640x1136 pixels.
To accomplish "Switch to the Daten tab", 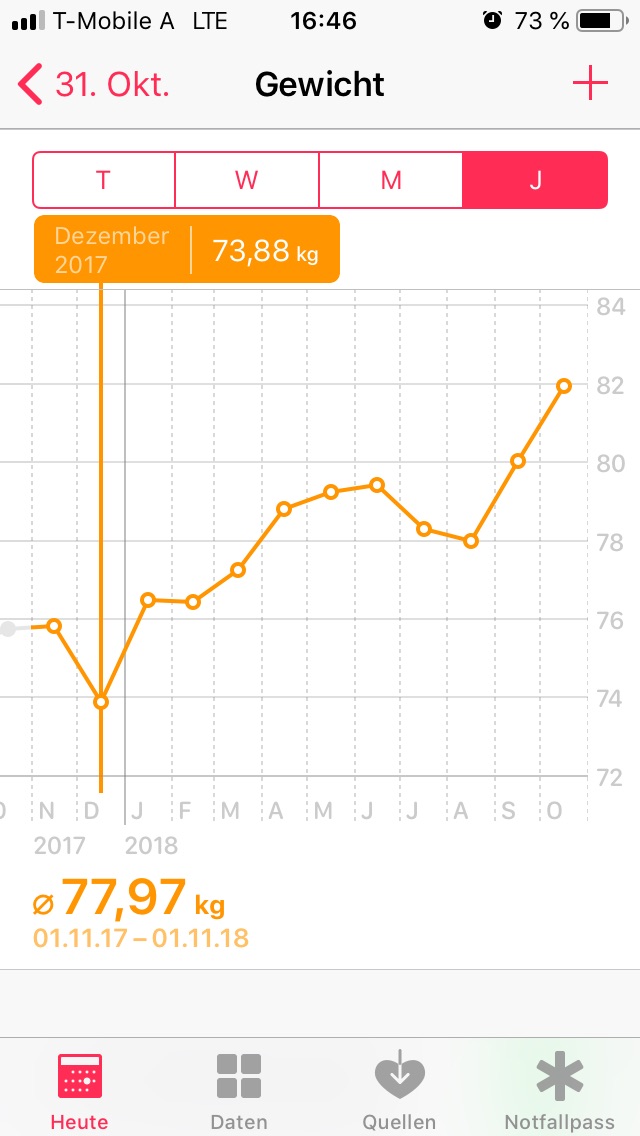I will pos(239,1091).
